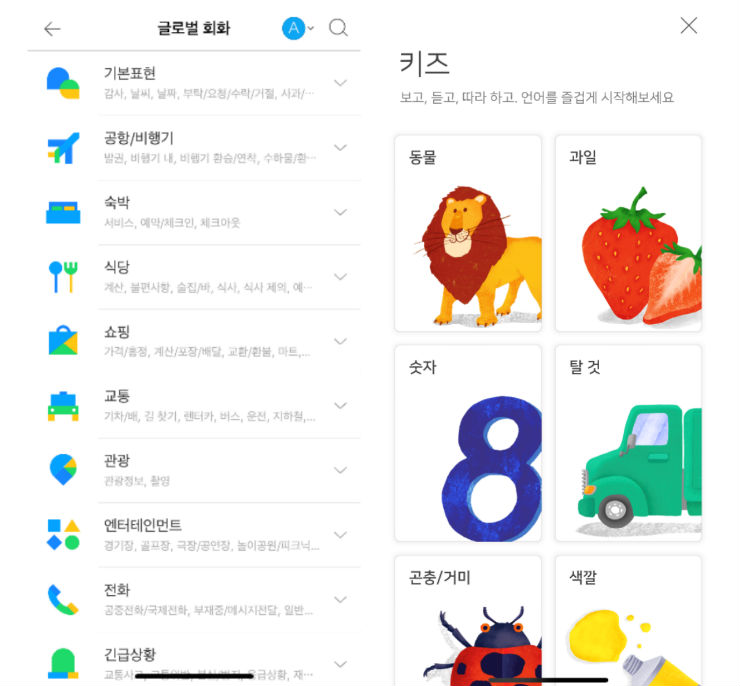Open the 곤충/거미 kids card
The image size is (740, 686).
467,620
